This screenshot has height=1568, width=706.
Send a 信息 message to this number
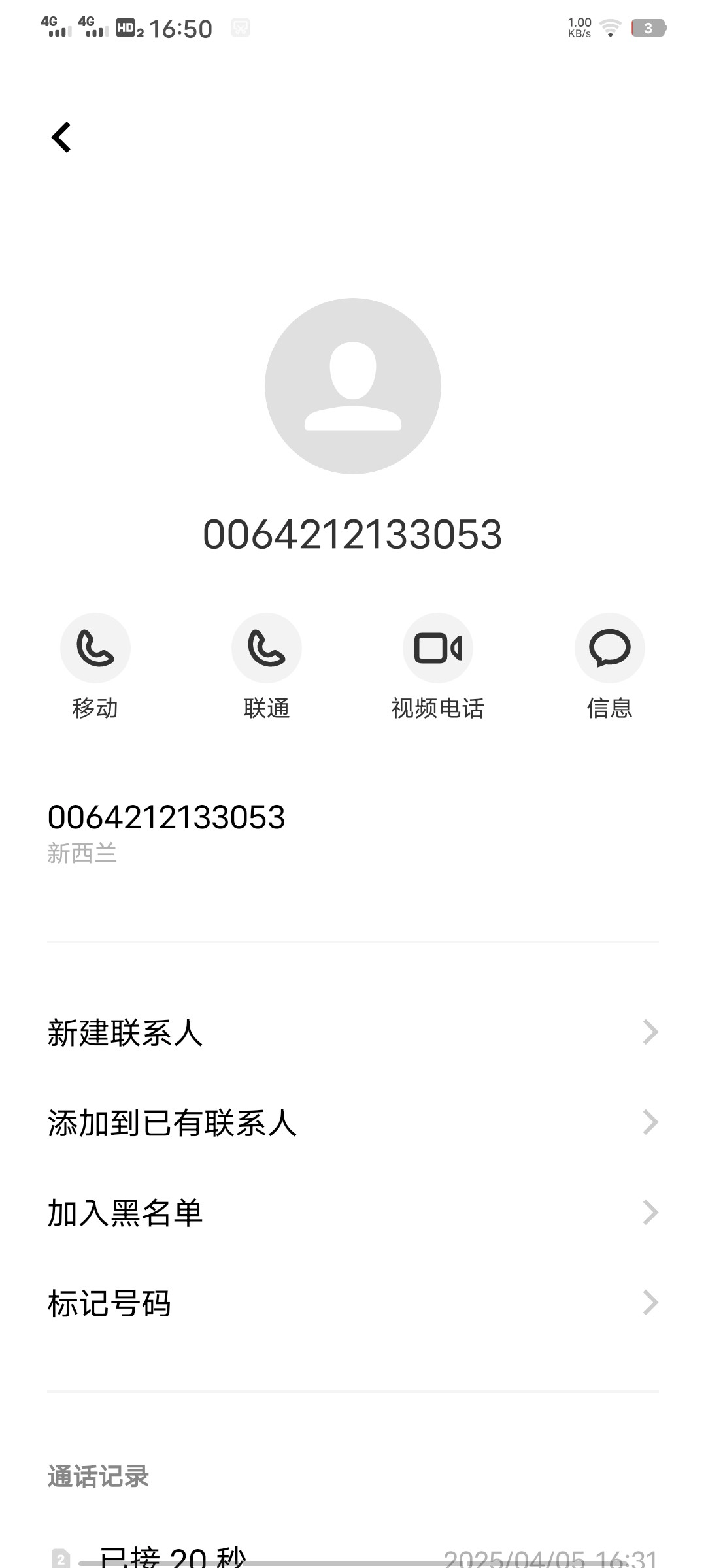coord(609,648)
